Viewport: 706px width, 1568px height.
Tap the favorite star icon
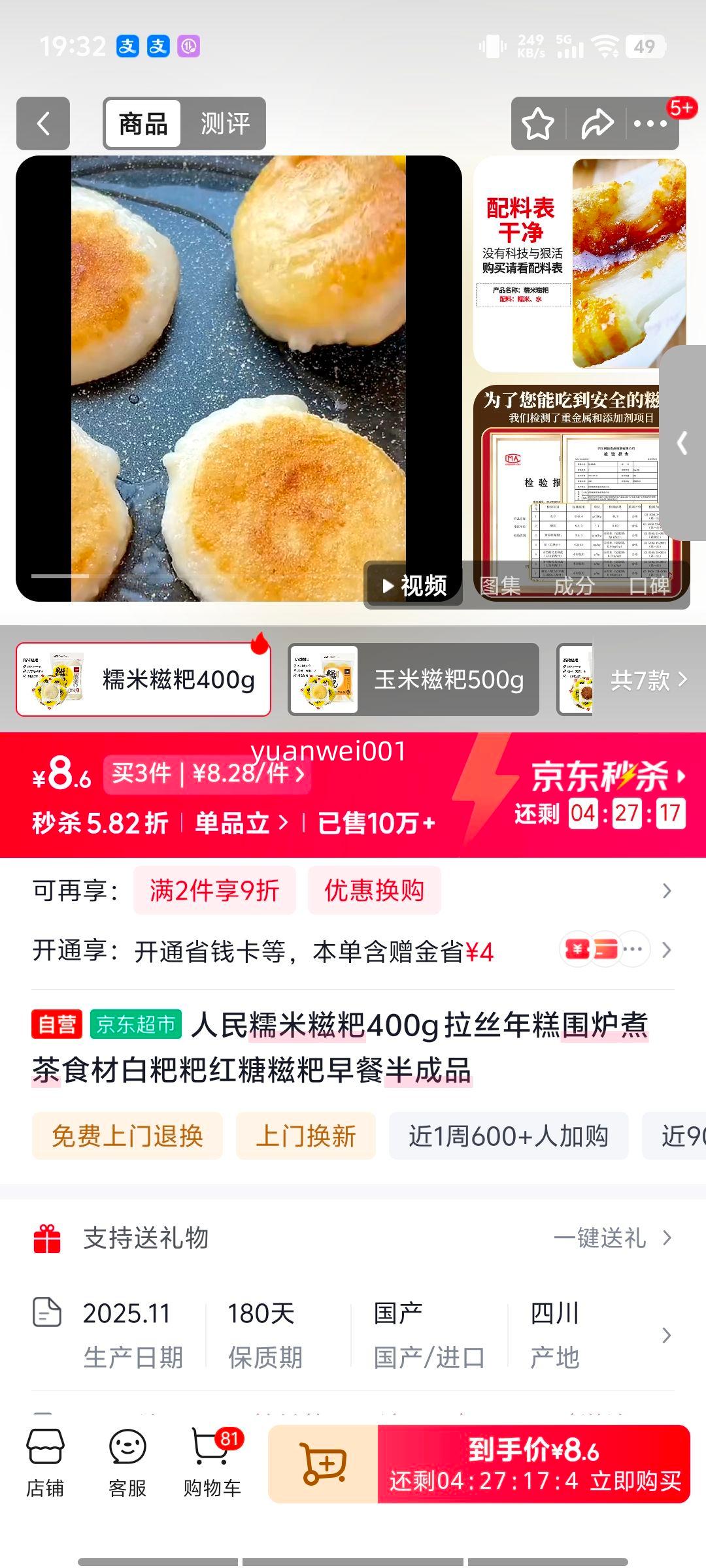tap(537, 123)
